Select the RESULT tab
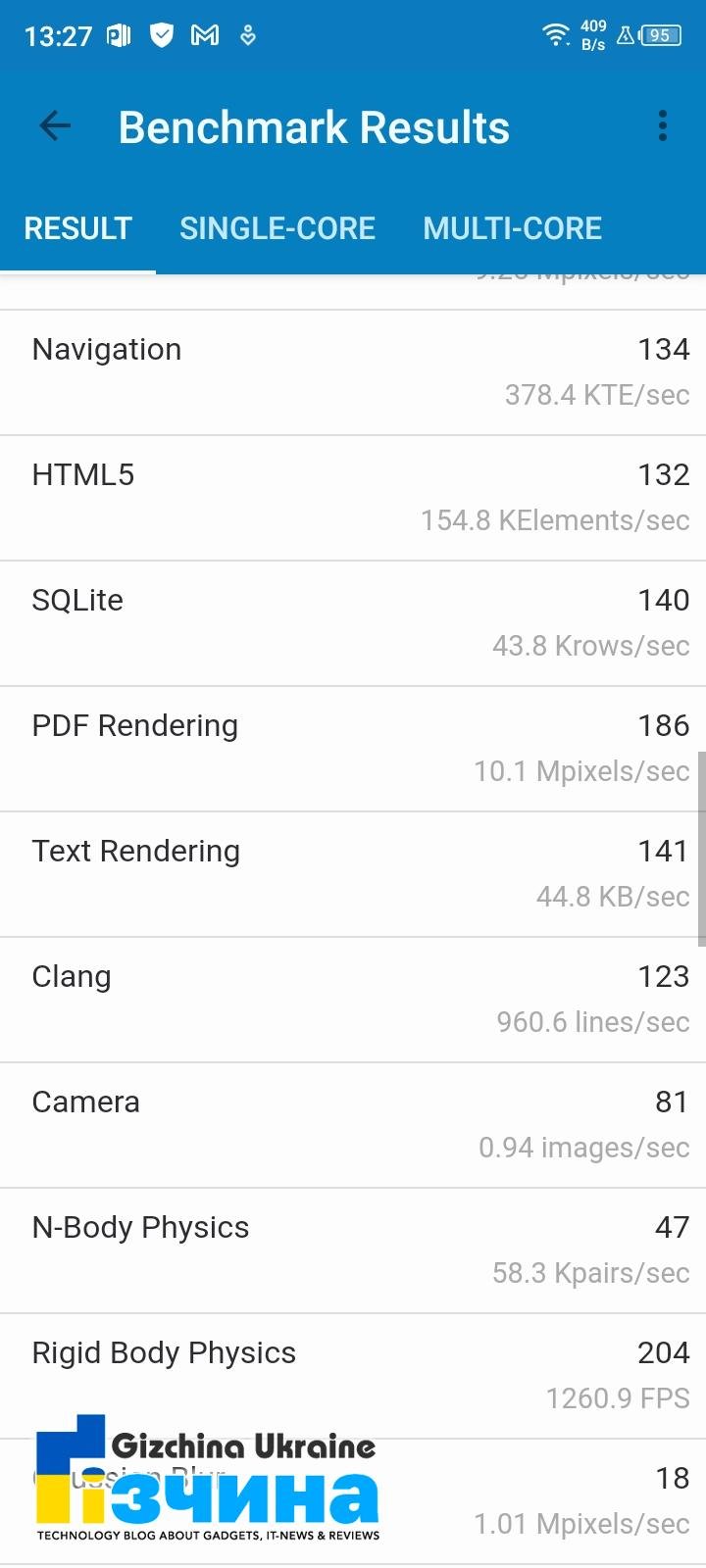Image resolution: width=706 pixels, height=1568 pixels. [x=77, y=228]
